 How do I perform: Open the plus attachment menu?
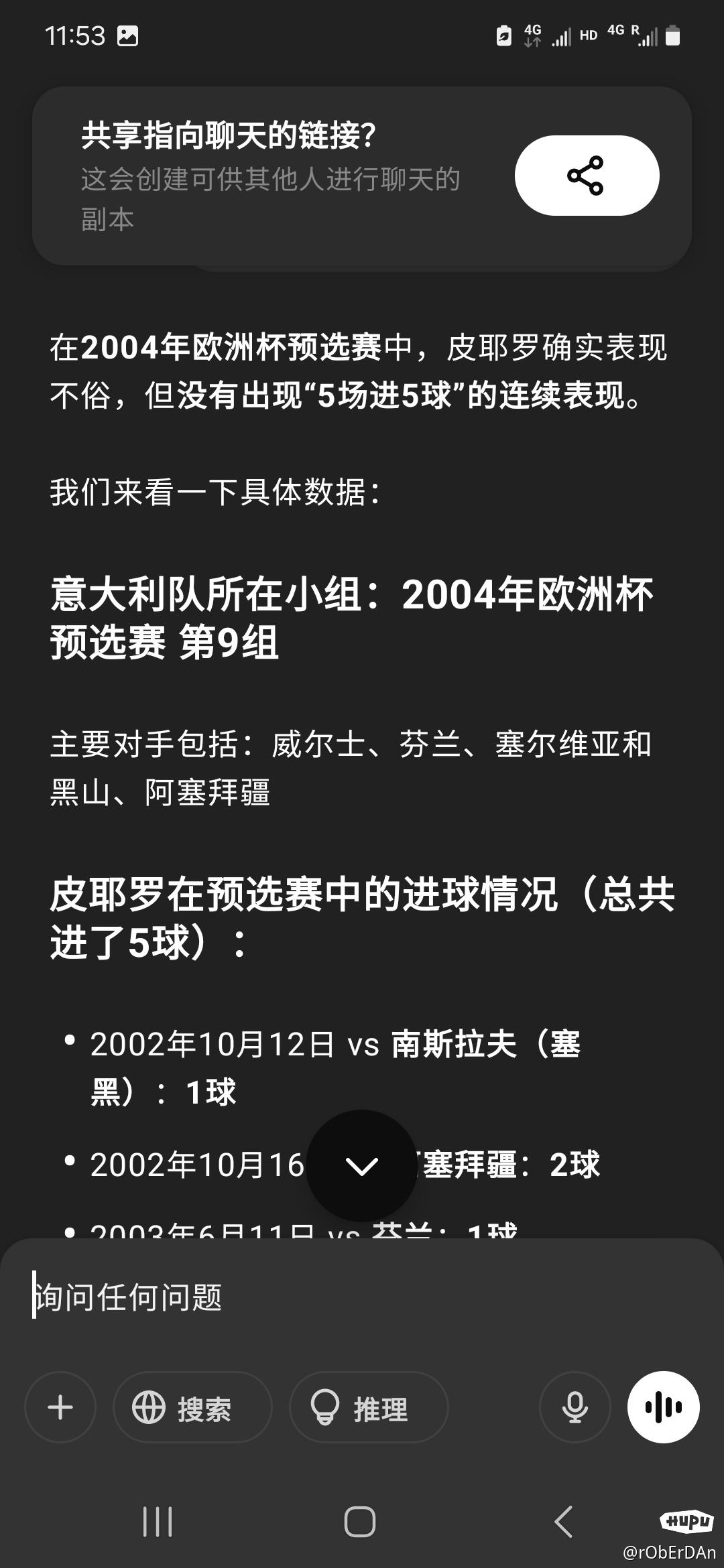60,1407
